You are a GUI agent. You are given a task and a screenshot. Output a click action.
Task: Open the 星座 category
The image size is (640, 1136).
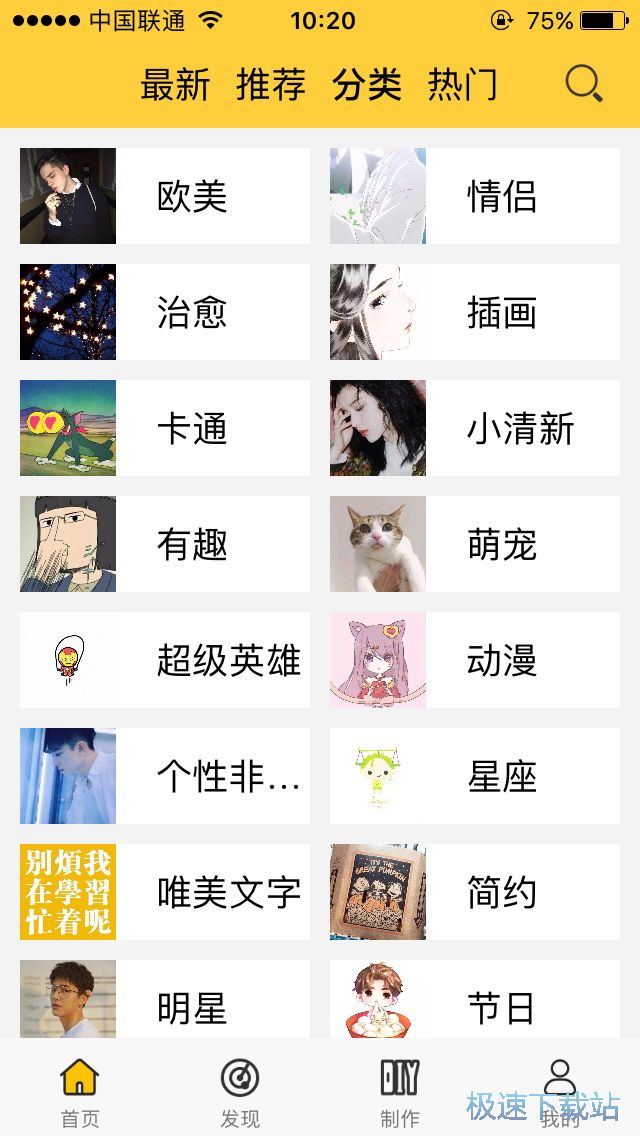click(x=475, y=776)
